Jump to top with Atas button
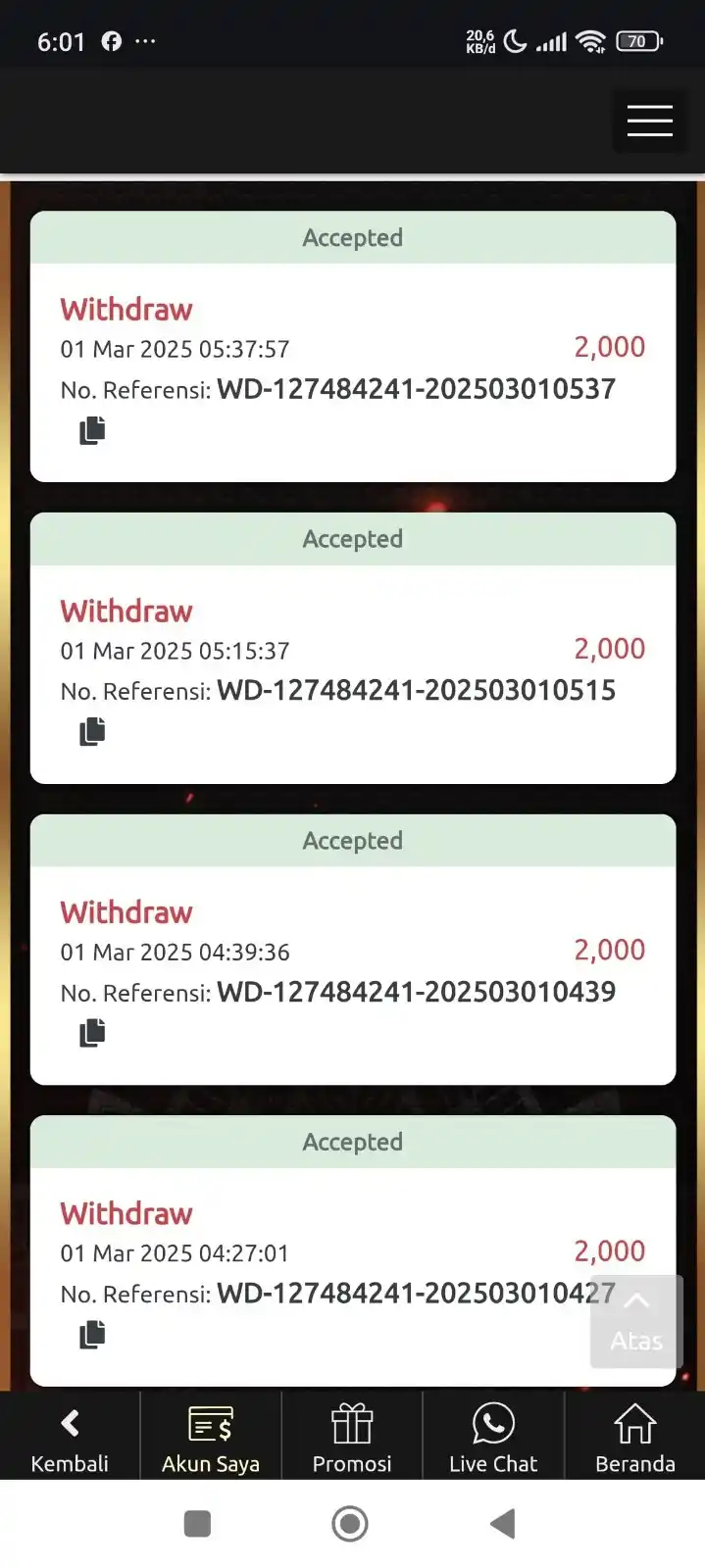The image size is (705, 1568). coord(636,1321)
